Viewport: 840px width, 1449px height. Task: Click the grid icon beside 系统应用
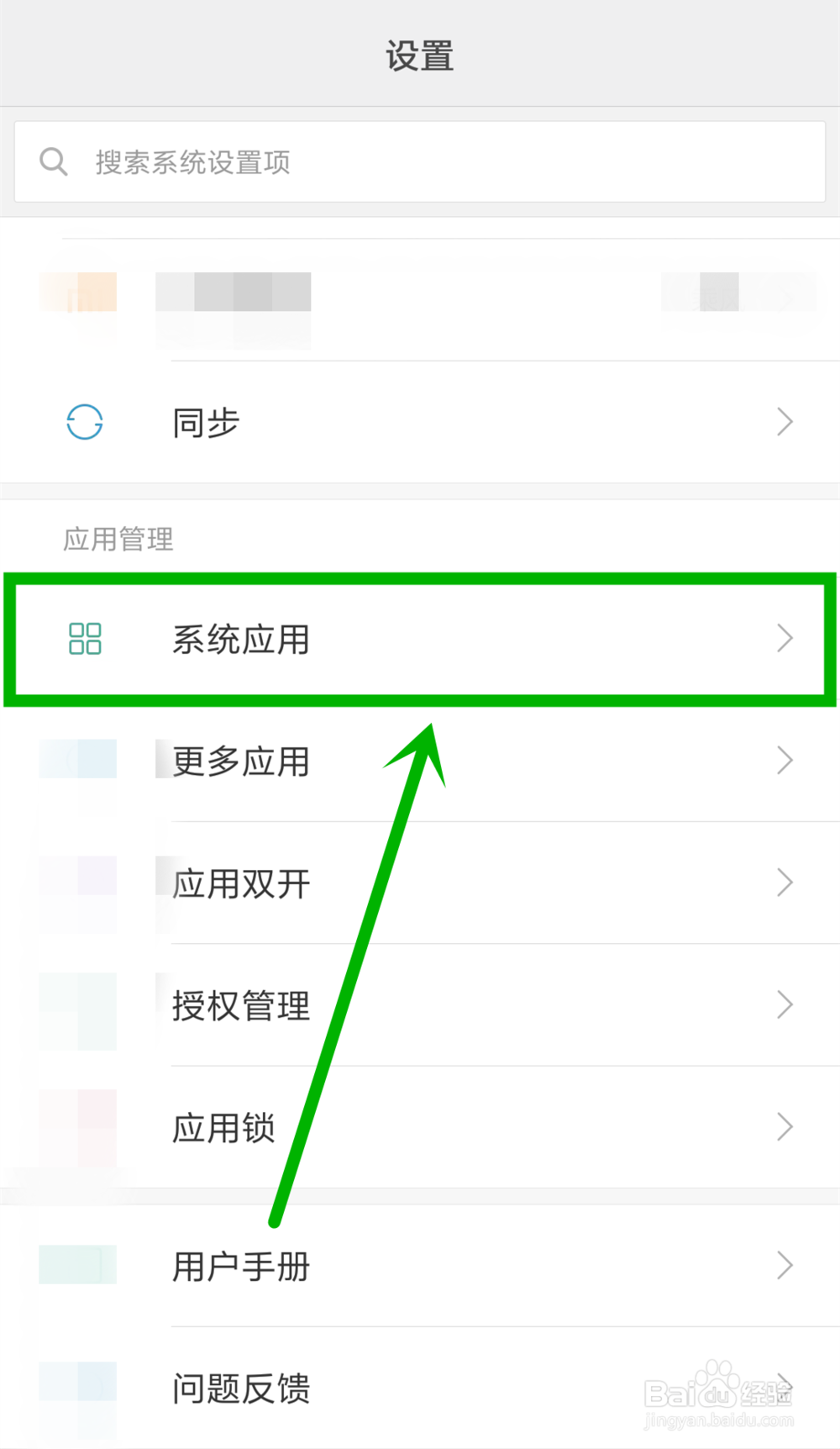85,639
